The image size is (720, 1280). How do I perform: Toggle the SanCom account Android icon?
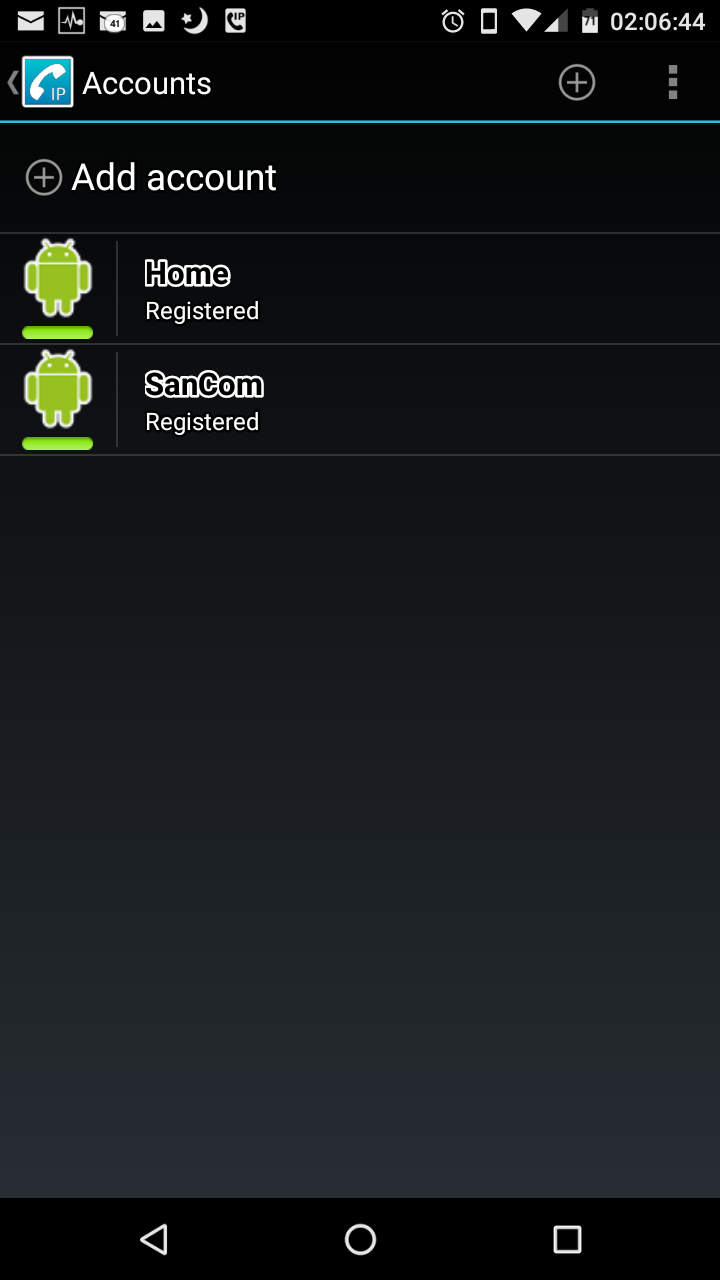[x=58, y=400]
